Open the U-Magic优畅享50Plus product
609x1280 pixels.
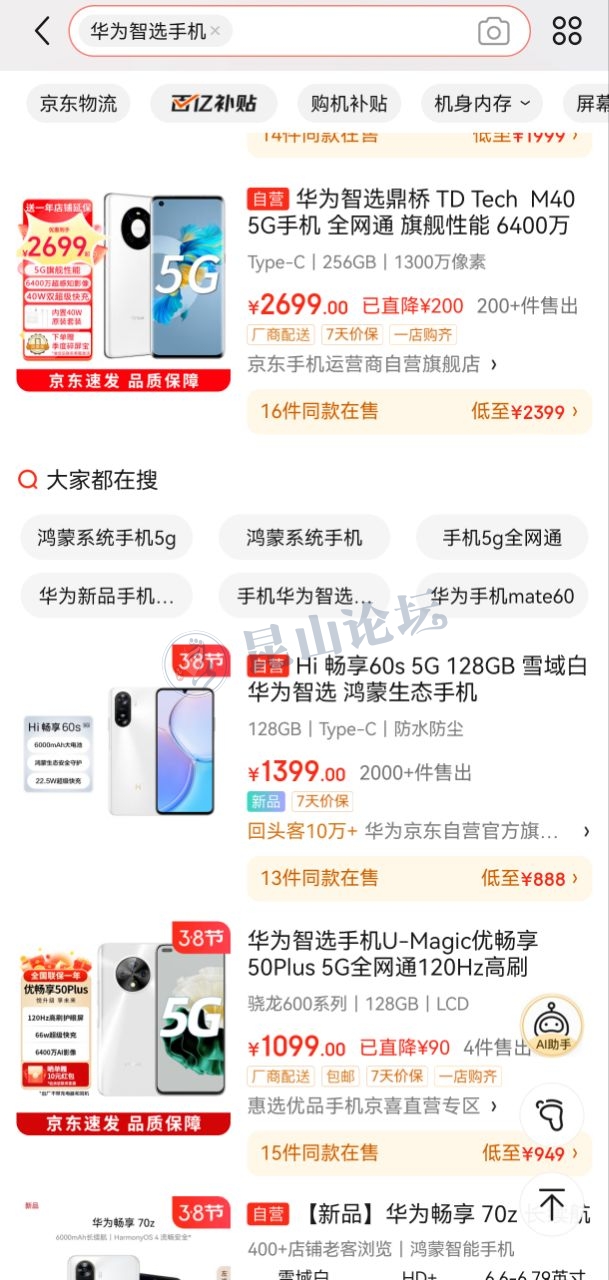[393, 954]
